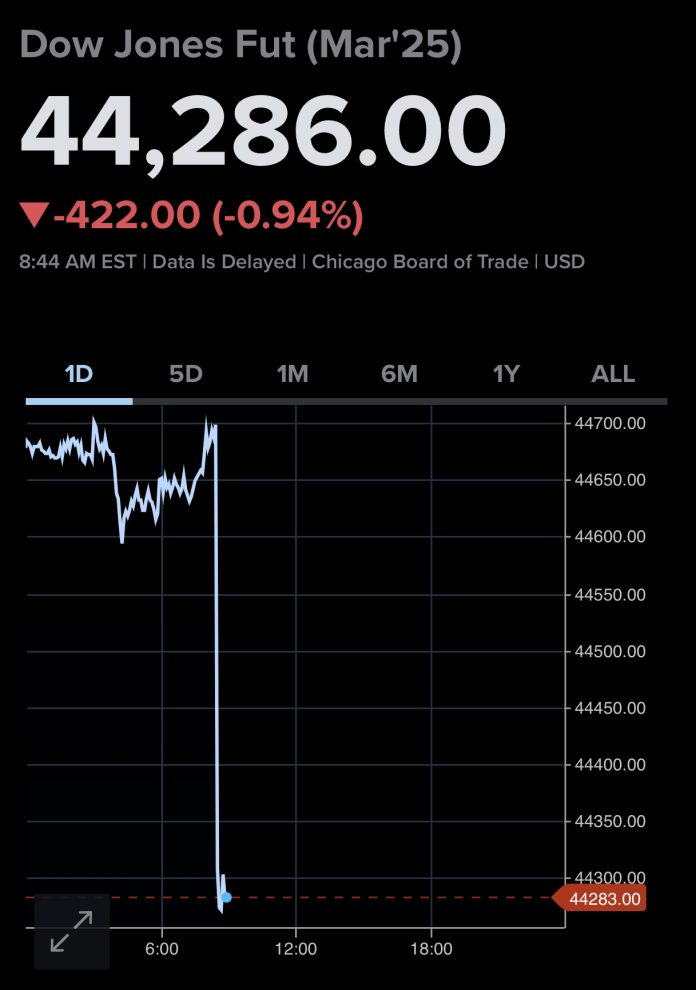The width and height of the screenshot is (696, 990).
Task: Switch to the 1D chart range
Action: point(79,374)
